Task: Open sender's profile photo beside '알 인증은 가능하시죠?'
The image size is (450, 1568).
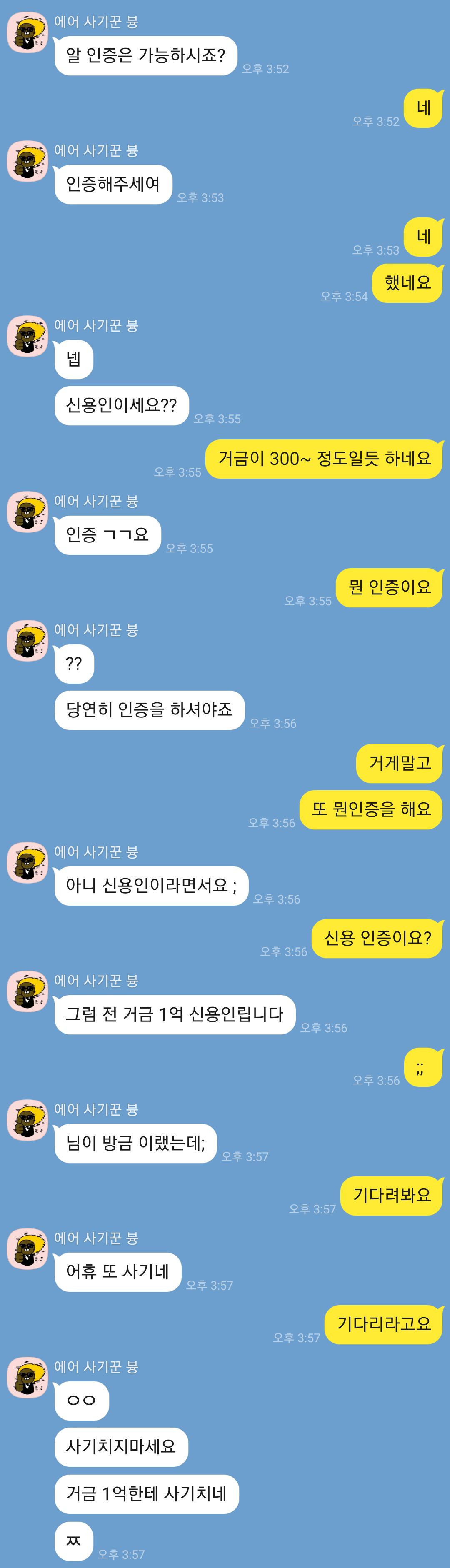Action: tap(27, 33)
